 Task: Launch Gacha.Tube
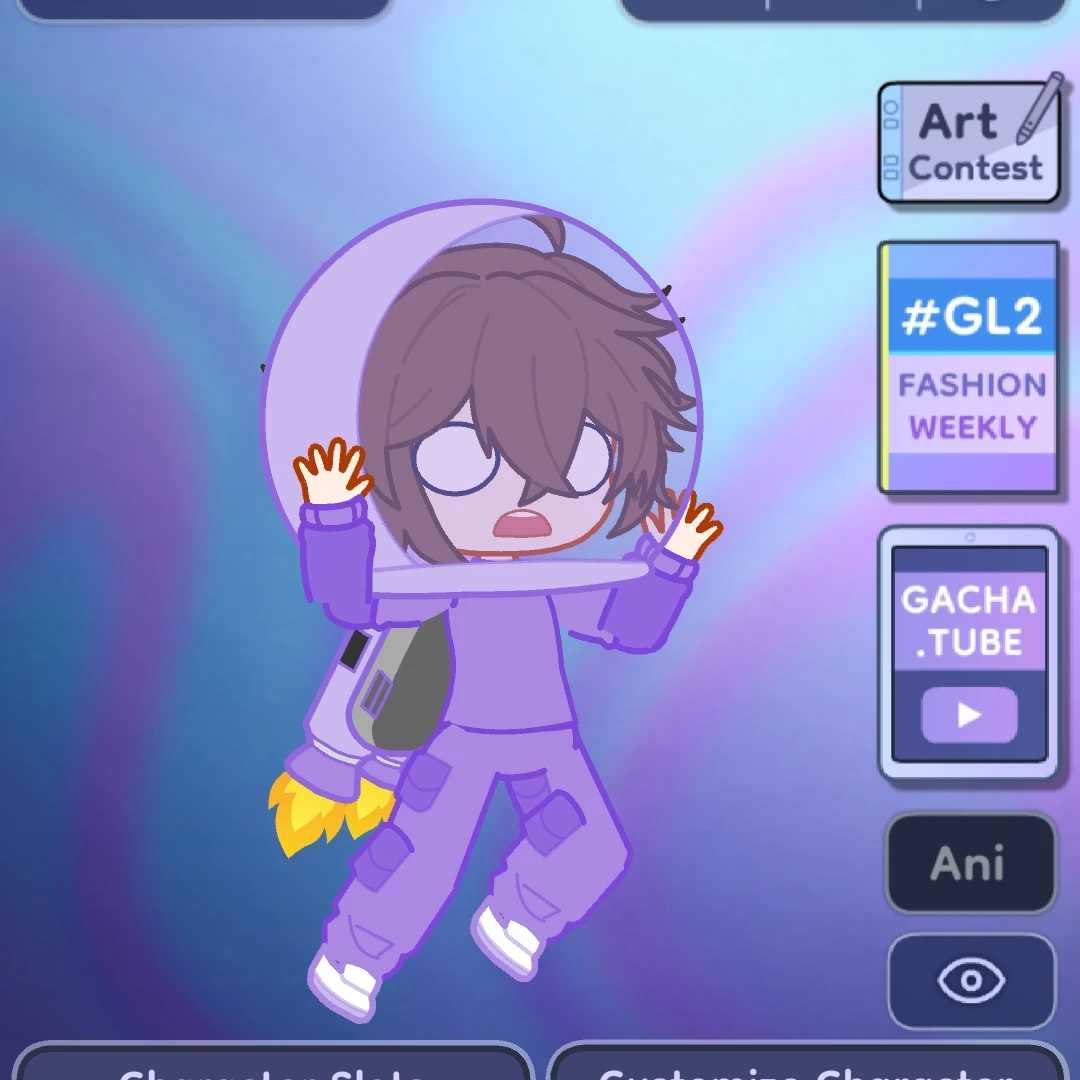click(x=968, y=653)
